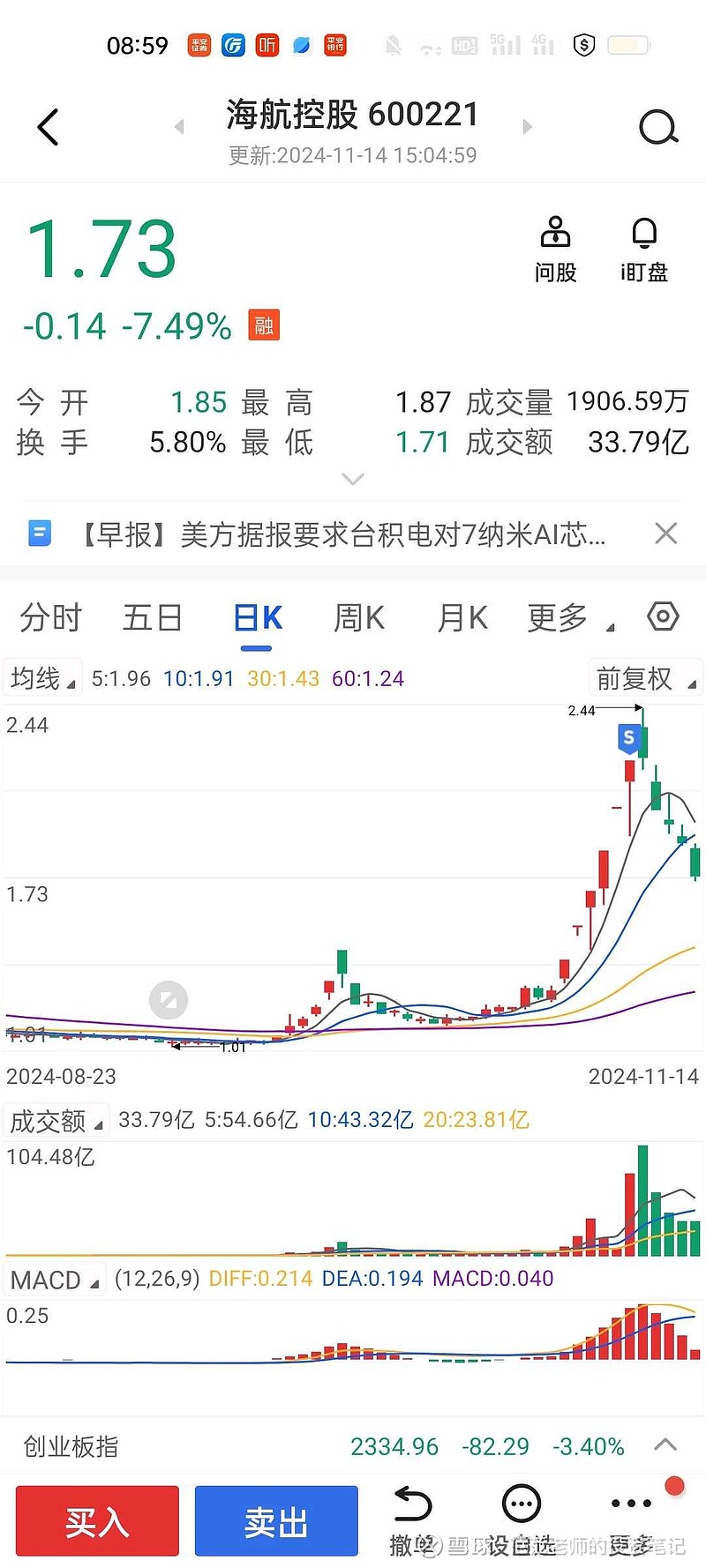Screen dimensions: 706x1568
Task: Open chart settings hexagon icon
Action: (663, 616)
